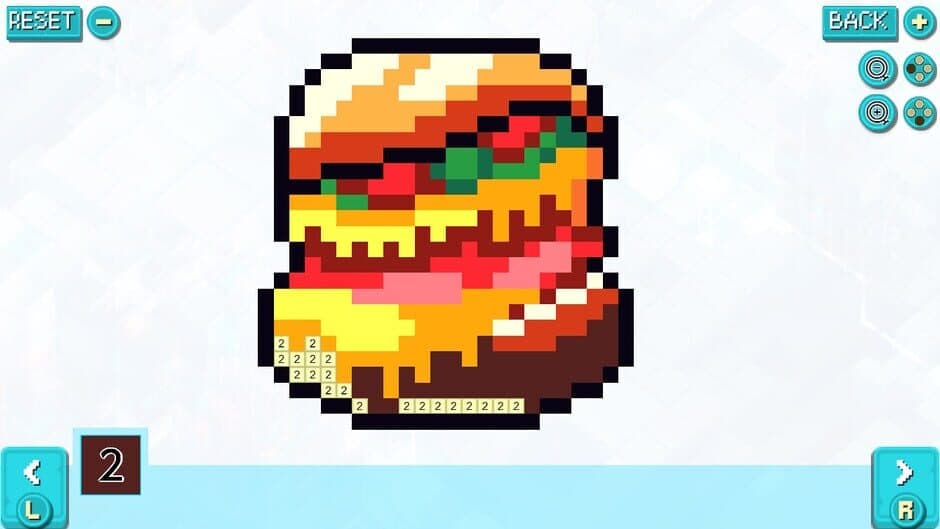Tap the BACK button

tap(859, 21)
